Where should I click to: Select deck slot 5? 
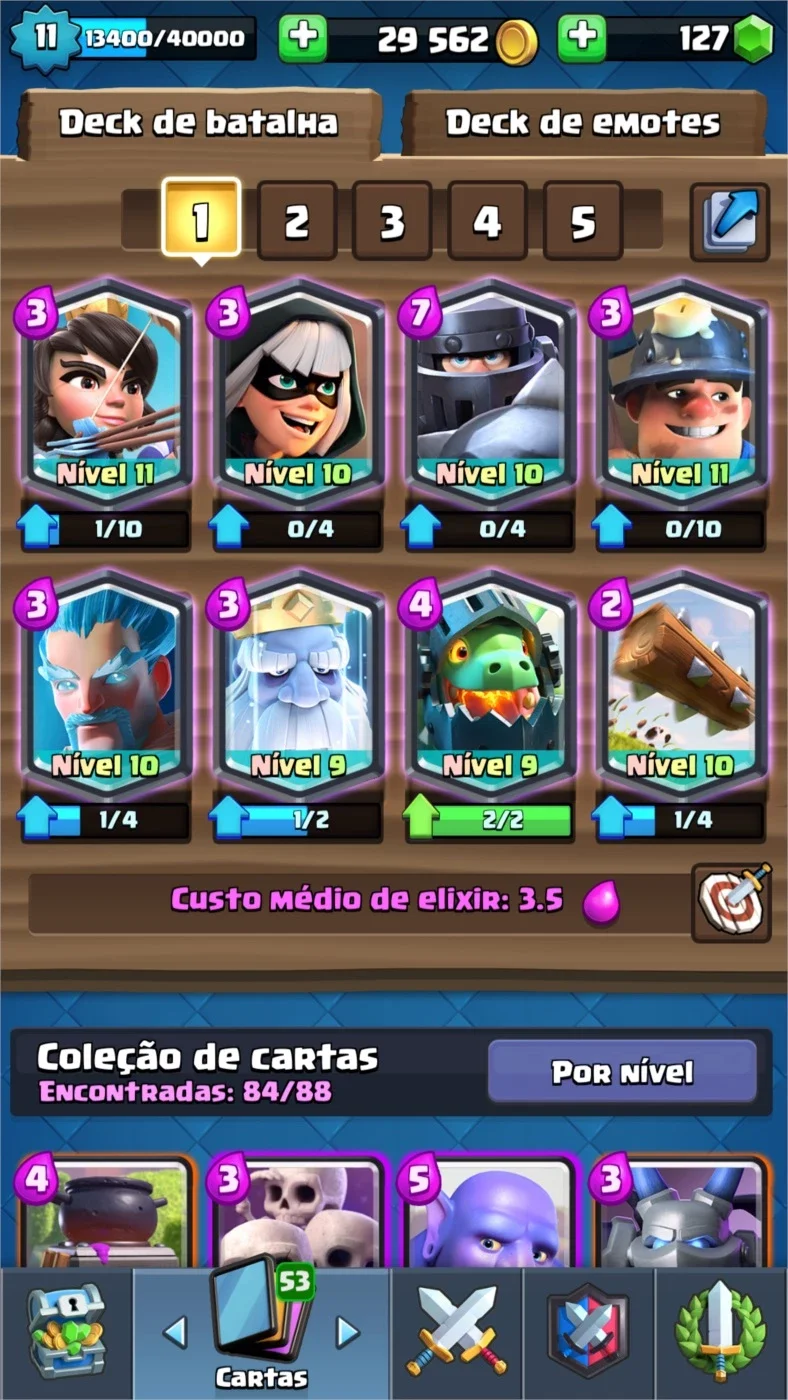tap(583, 221)
